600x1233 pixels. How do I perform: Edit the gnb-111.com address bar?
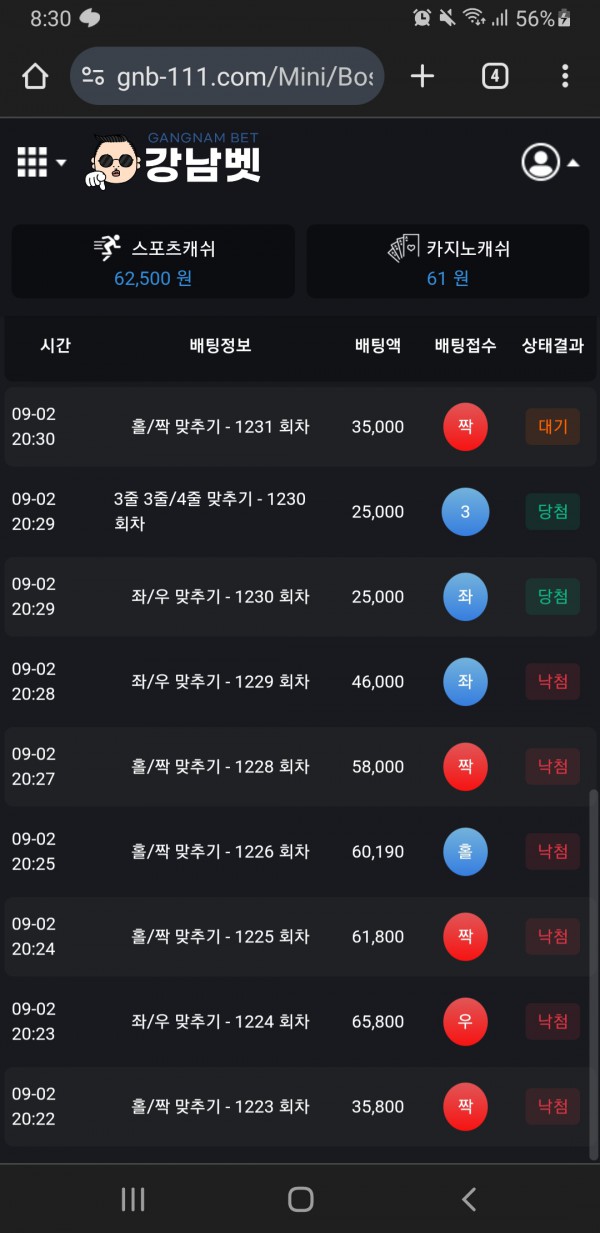pyautogui.click(x=245, y=76)
